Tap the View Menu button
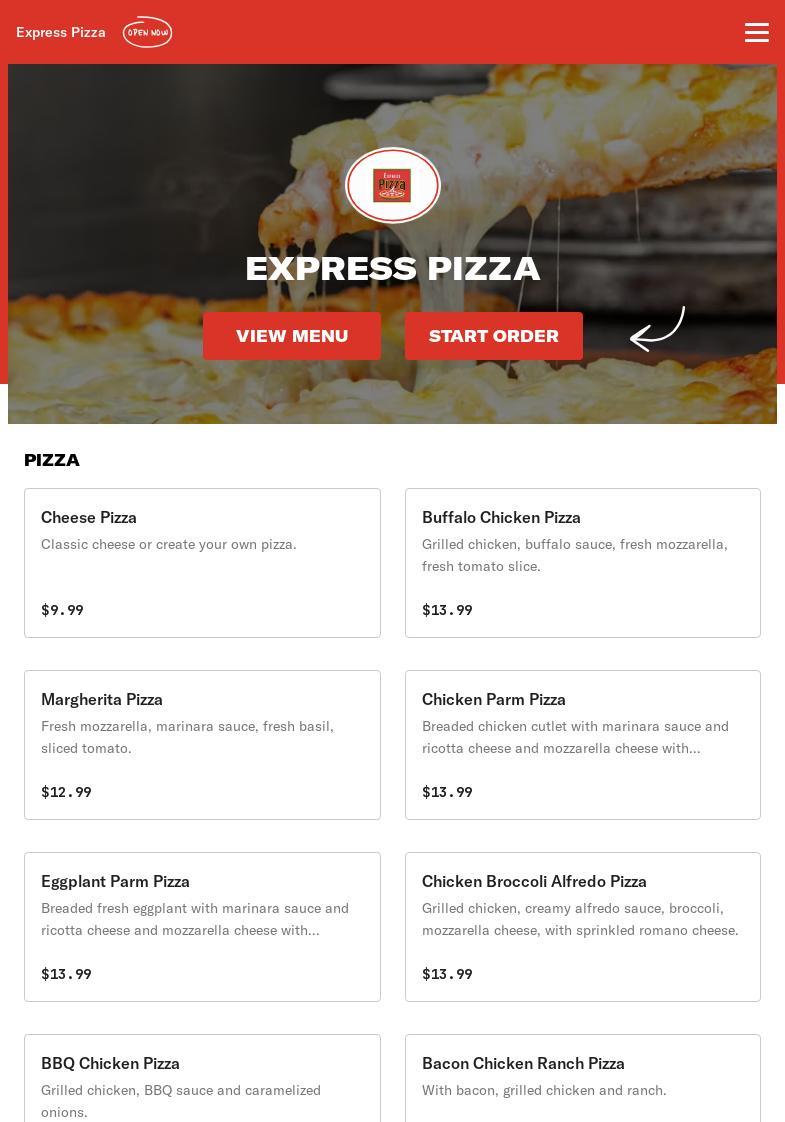The height and width of the screenshot is (1122, 785). click(x=292, y=336)
